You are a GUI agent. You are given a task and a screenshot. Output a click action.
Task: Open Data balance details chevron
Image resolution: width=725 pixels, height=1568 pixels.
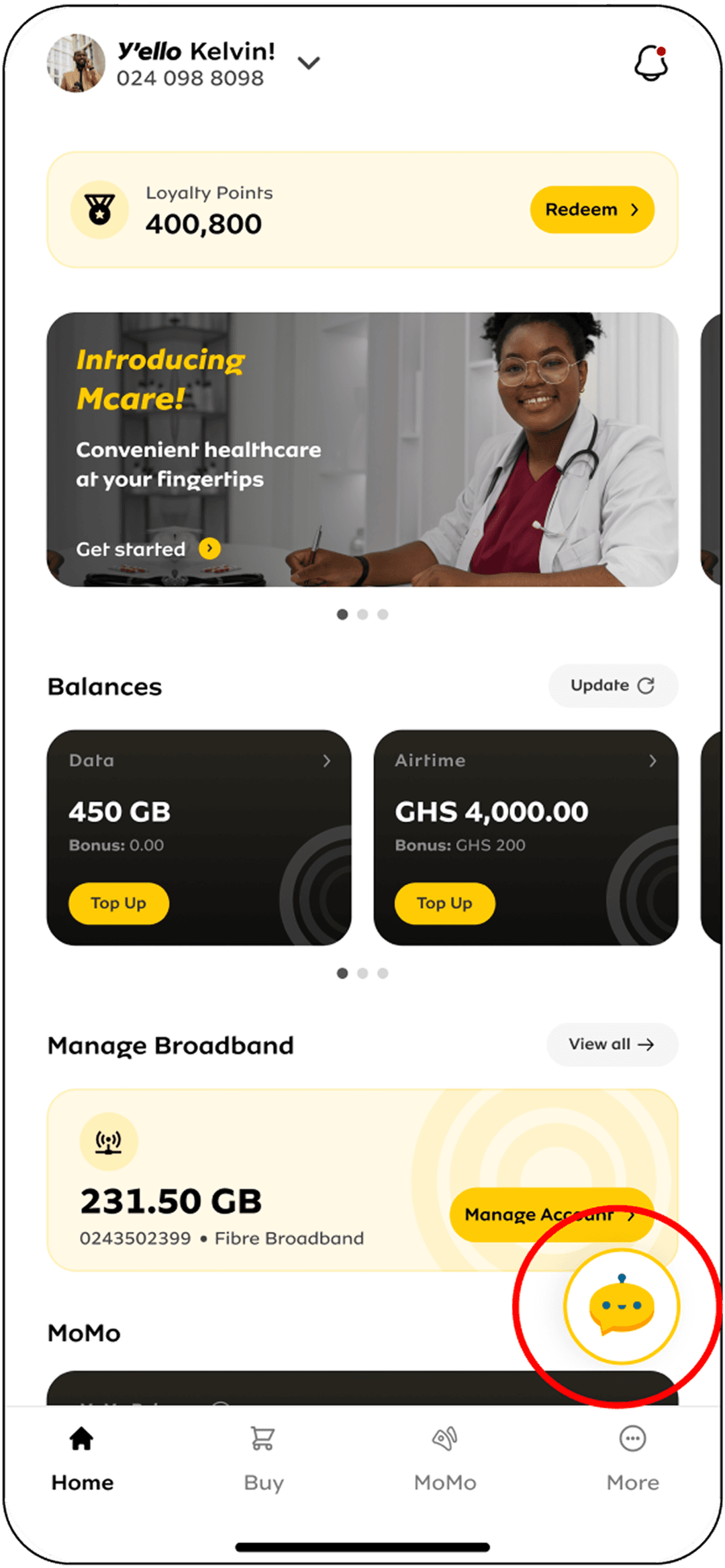coord(327,761)
